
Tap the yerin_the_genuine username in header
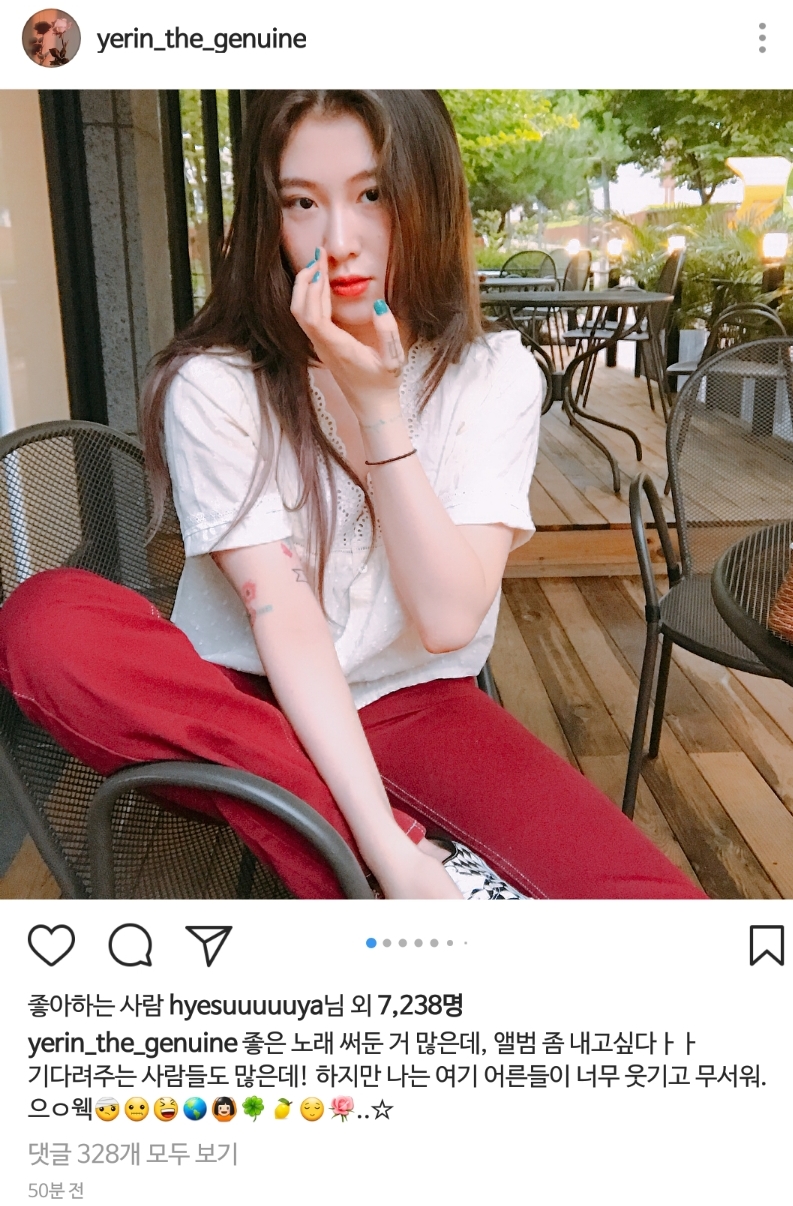point(201,39)
